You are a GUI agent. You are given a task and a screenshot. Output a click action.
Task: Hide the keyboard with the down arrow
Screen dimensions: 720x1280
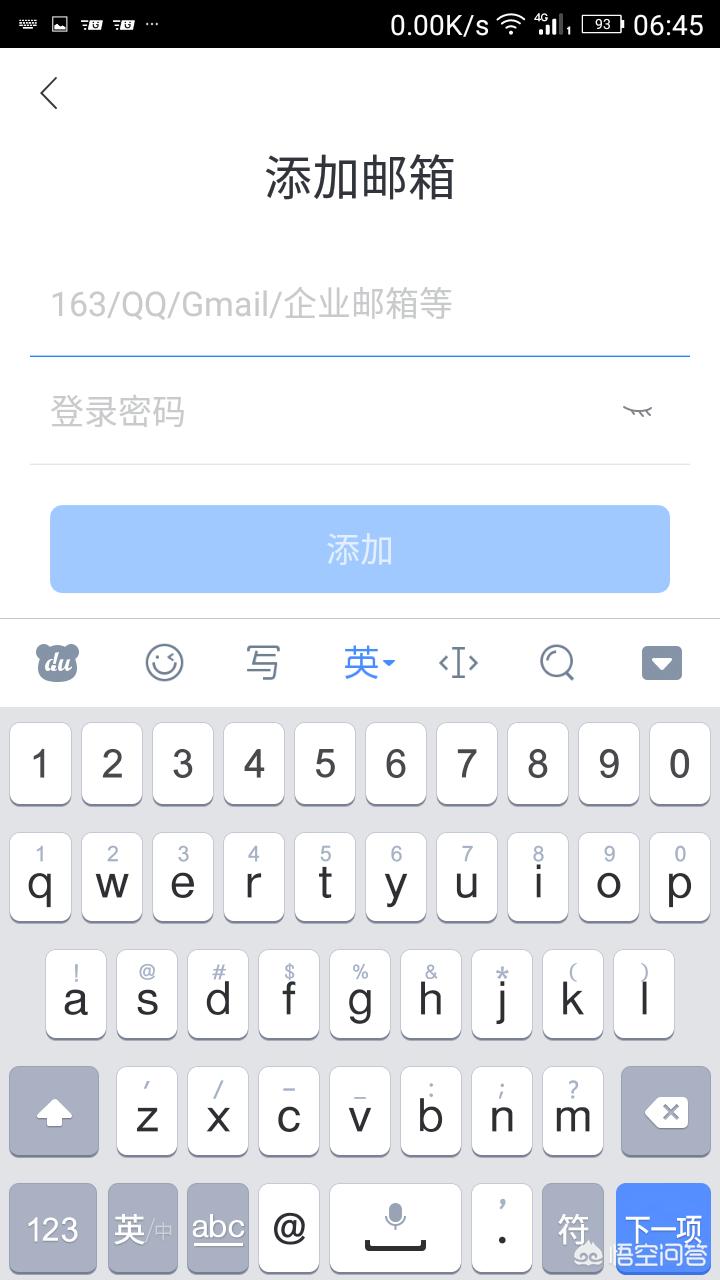click(661, 662)
